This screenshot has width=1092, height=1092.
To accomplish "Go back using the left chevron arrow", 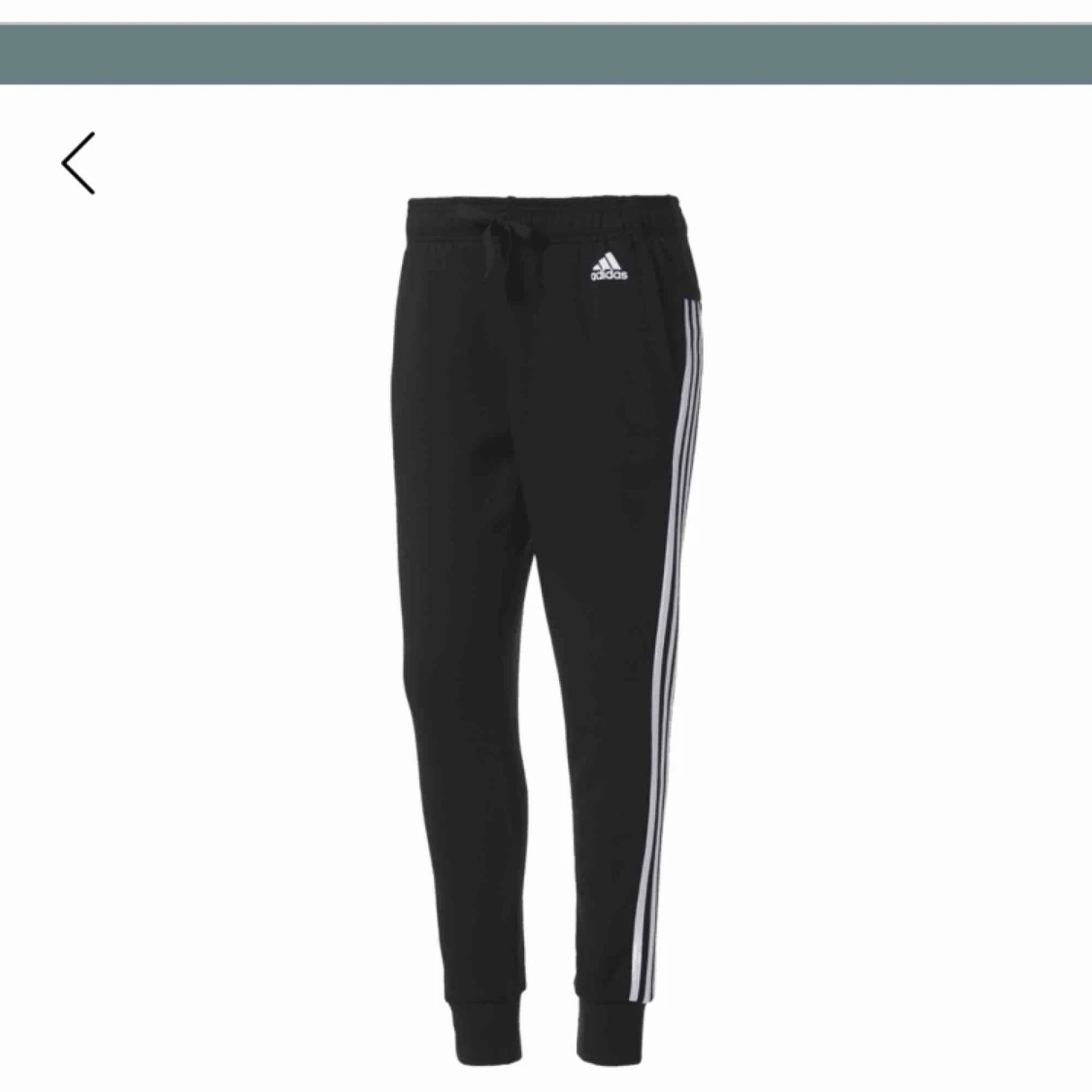I will pyautogui.click(x=79, y=163).
